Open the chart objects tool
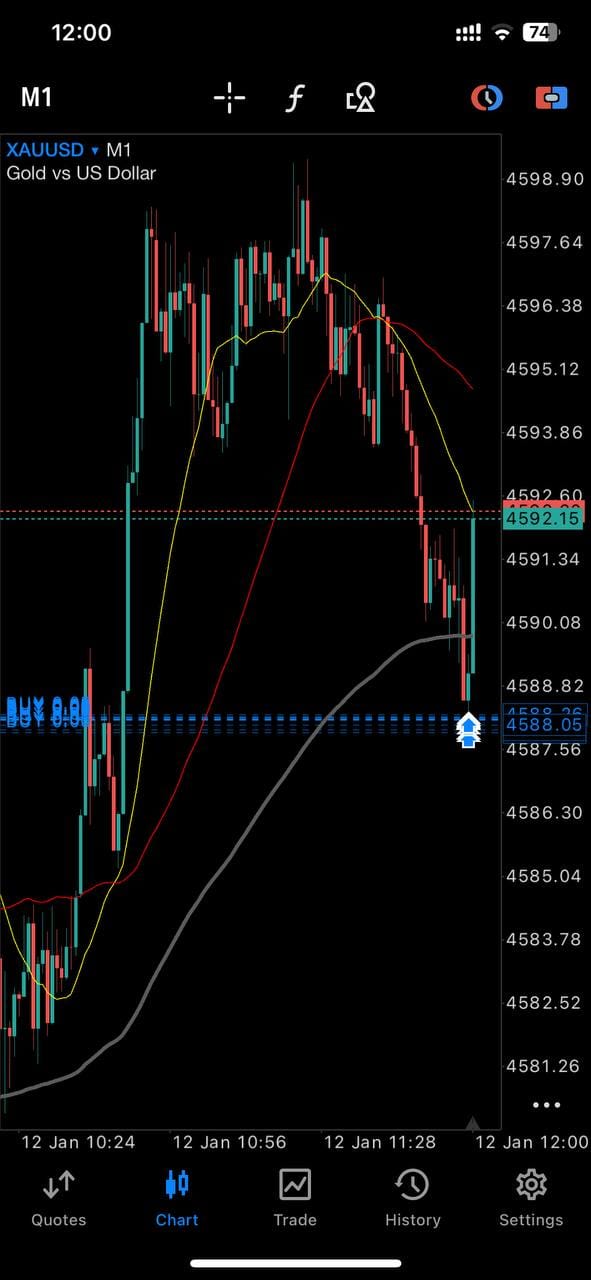 point(360,98)
